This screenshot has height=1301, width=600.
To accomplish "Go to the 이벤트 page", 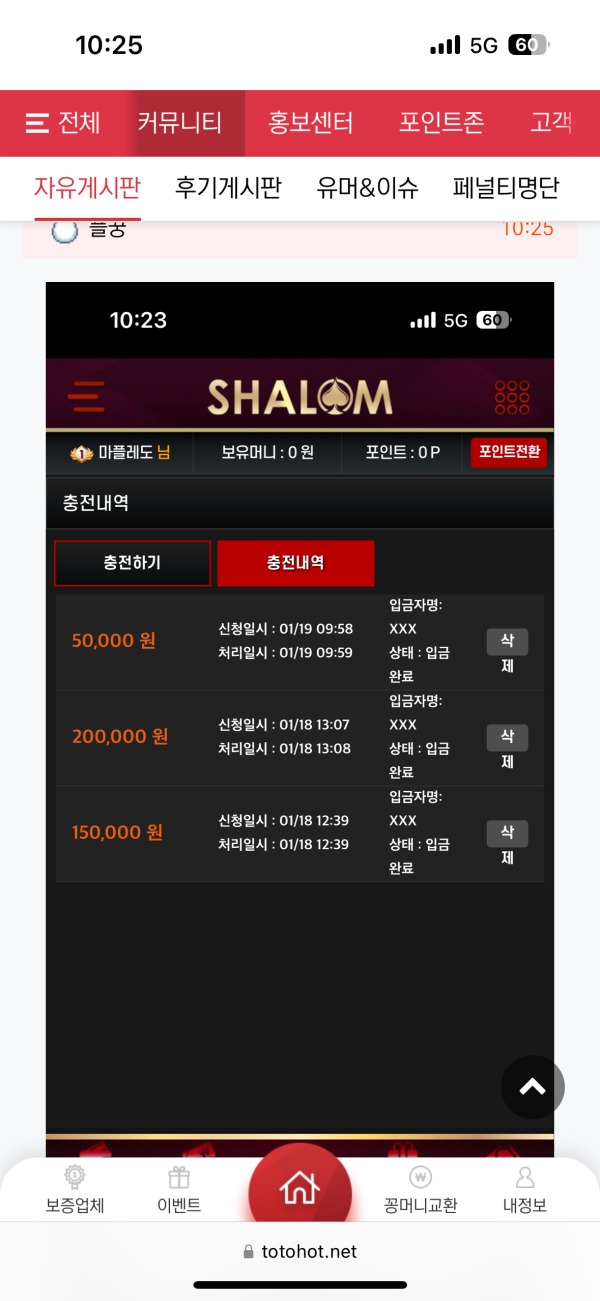I will (179, 1189).
